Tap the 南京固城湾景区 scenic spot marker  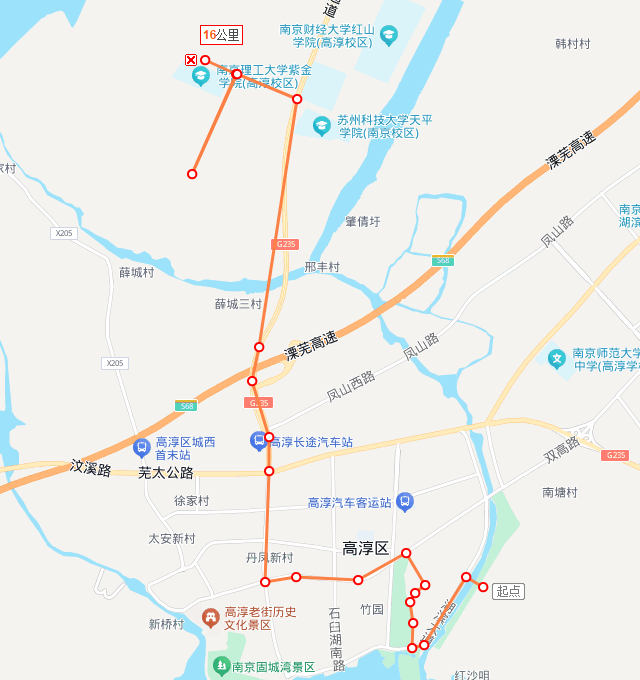[x=221, y=665]
